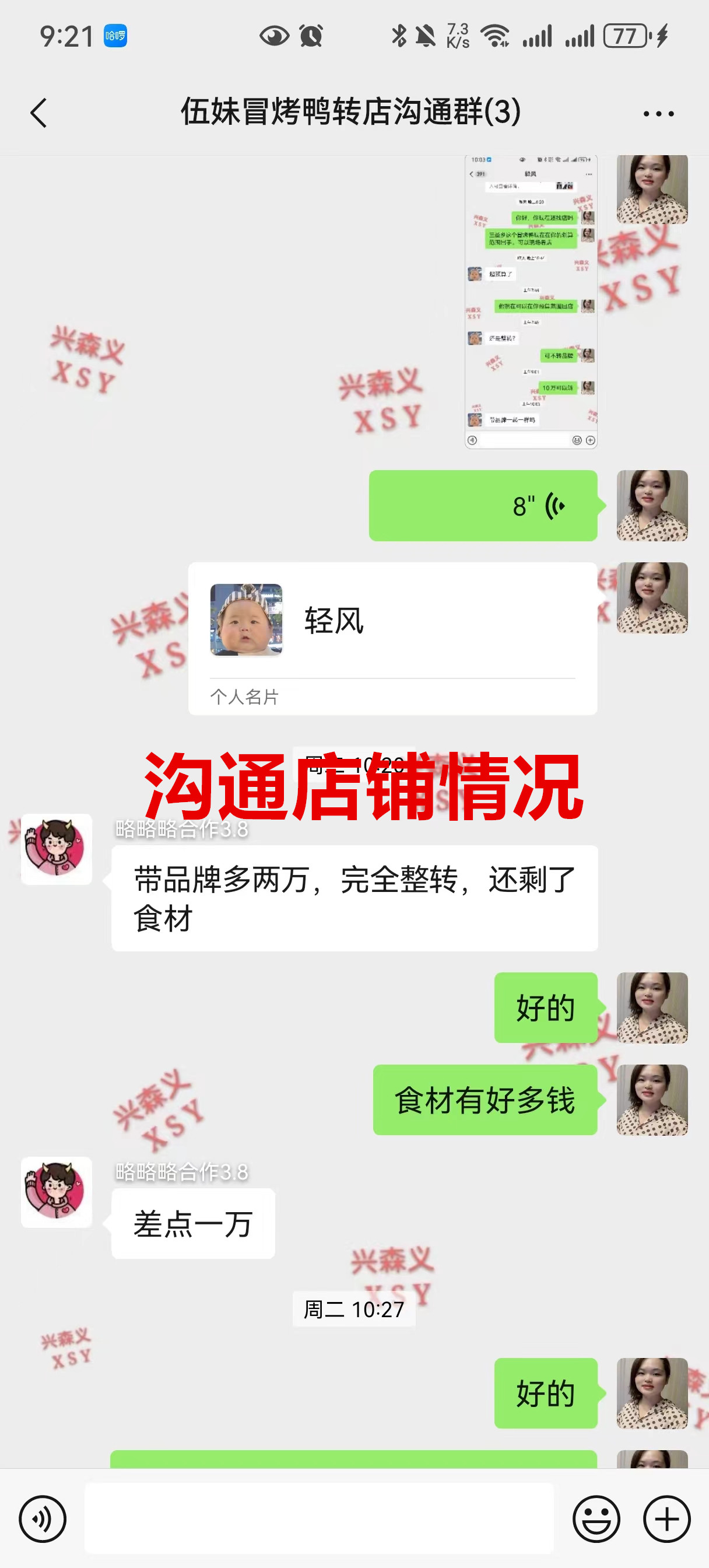View profile of 略略略合作3.8 above 差点一万

pyautogui.click(x=57, y=1192)
